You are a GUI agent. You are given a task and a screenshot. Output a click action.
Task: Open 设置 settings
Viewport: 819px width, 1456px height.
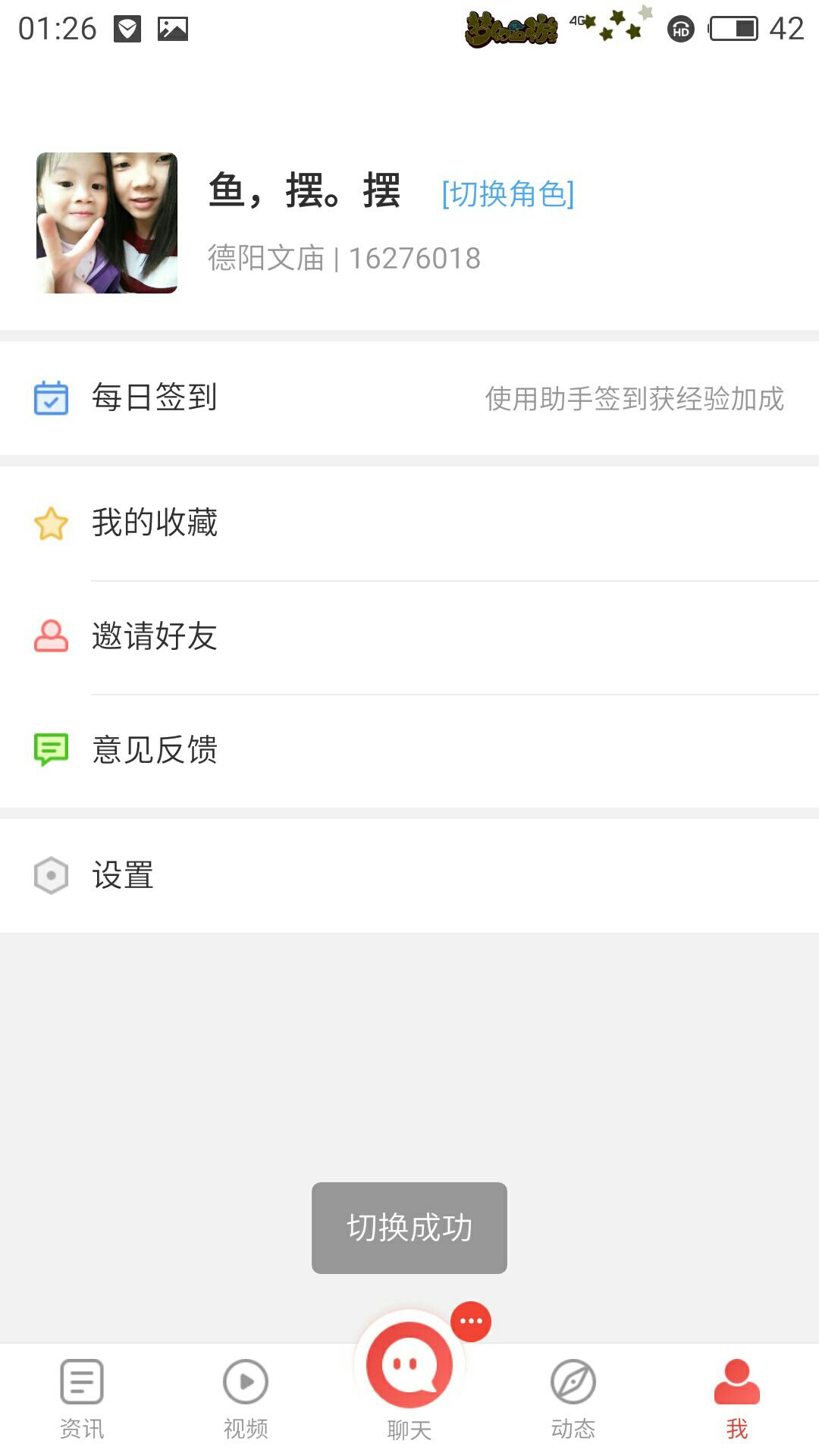tap(409, 876)
